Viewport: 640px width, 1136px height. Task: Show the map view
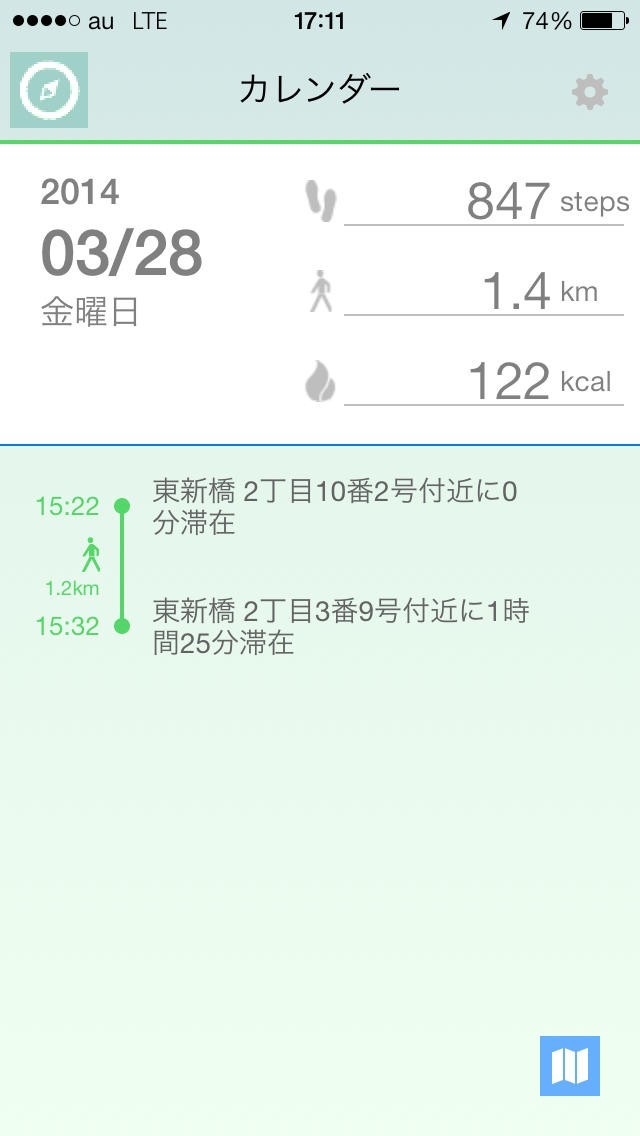coord(570,1066)
